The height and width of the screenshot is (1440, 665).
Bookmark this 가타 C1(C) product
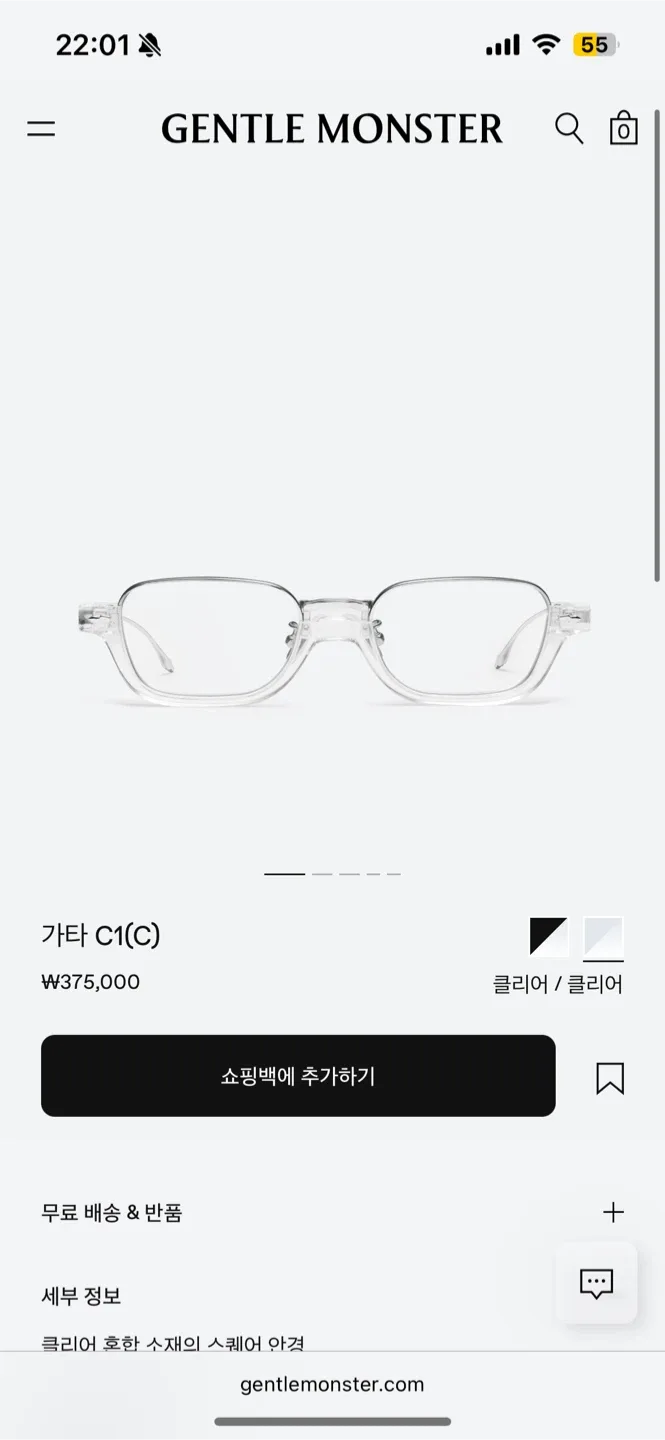click(610, 1078)
